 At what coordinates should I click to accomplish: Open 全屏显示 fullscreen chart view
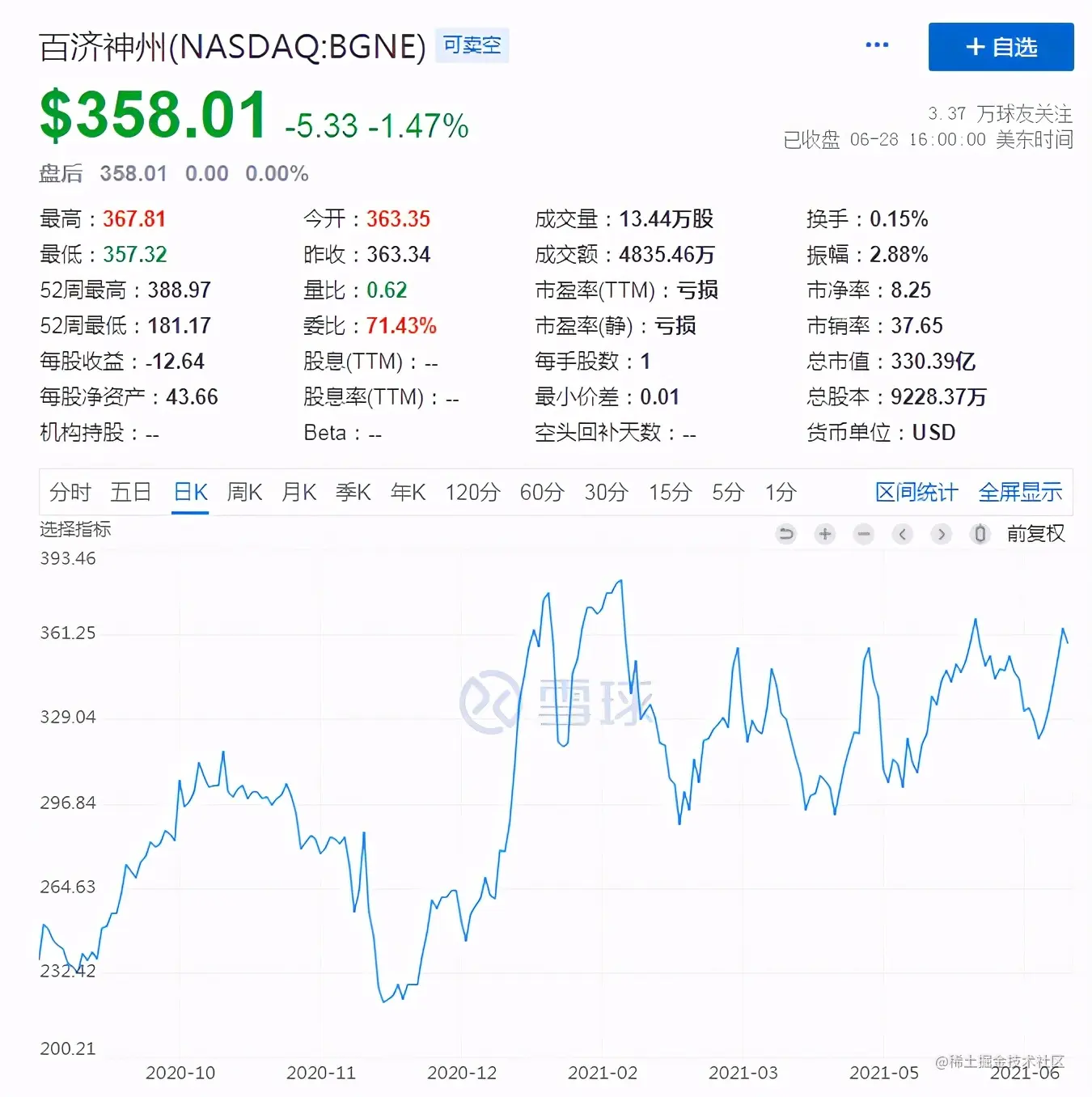coord(1020,492)
